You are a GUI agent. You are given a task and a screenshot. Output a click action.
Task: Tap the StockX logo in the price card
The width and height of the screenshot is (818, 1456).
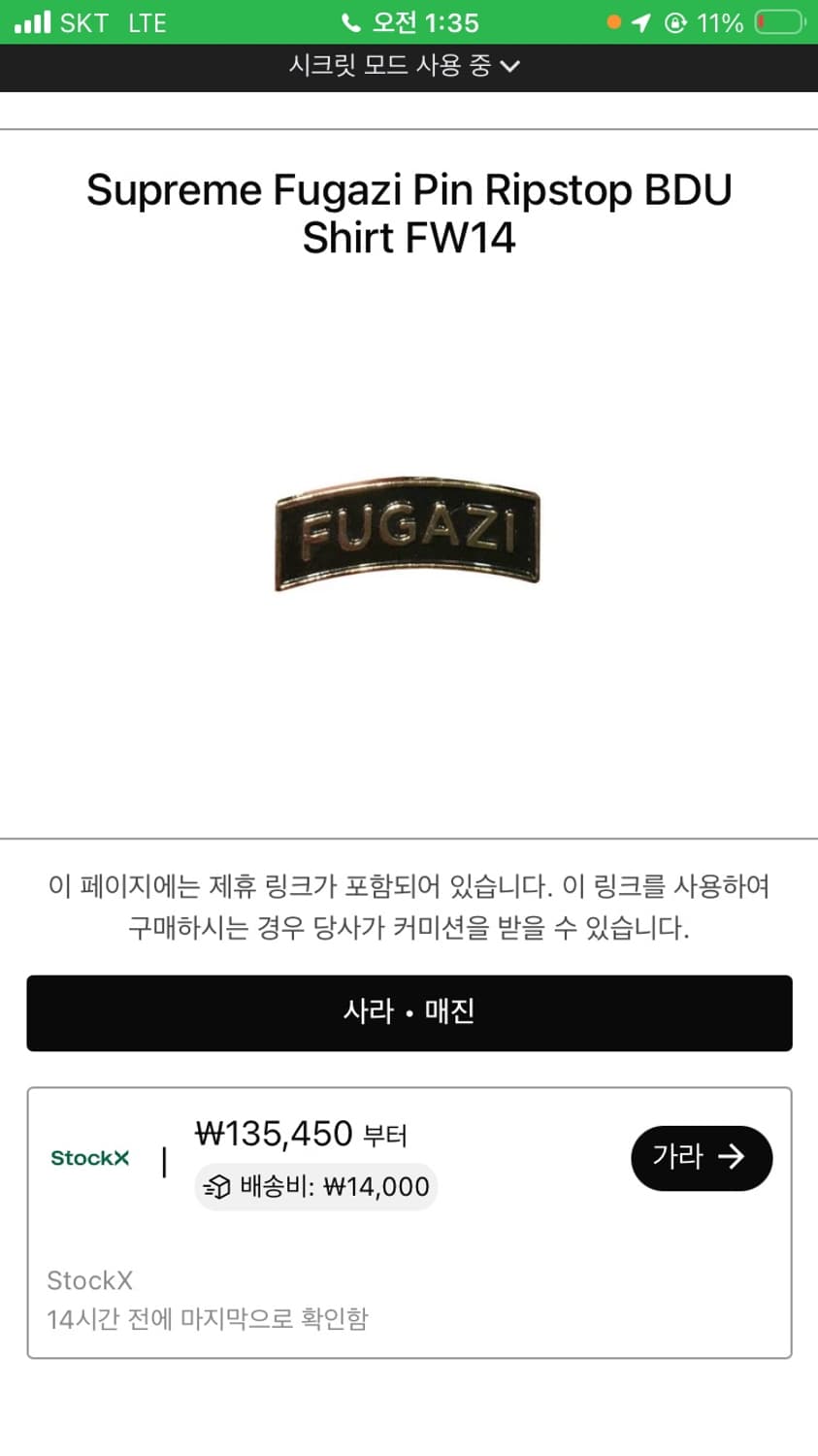click(88, 1157)
